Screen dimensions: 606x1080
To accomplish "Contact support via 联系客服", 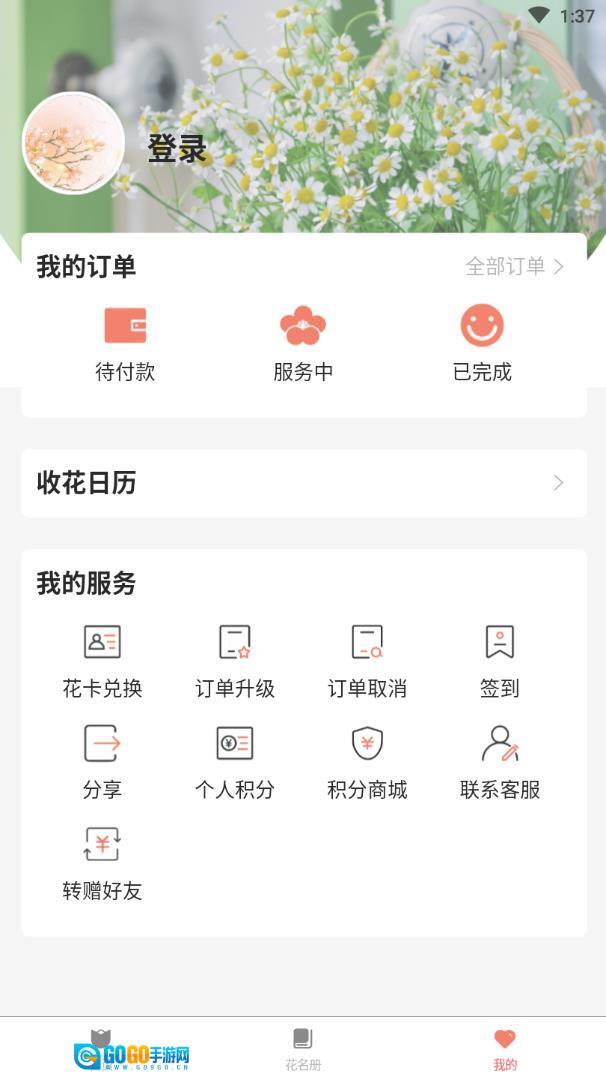I will (500, 762).
